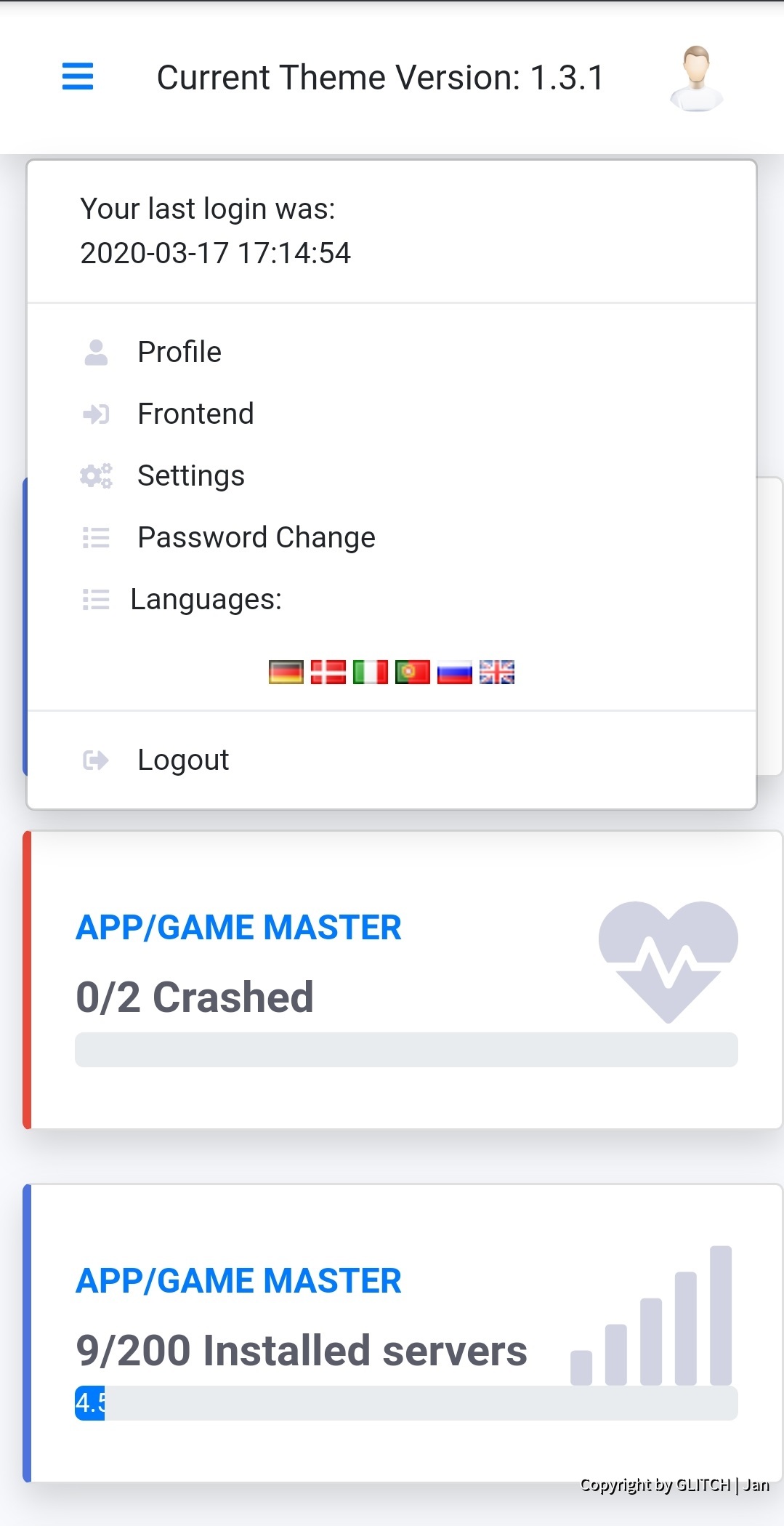
Task: Select the Italian flag language
Action: [370, 672]
